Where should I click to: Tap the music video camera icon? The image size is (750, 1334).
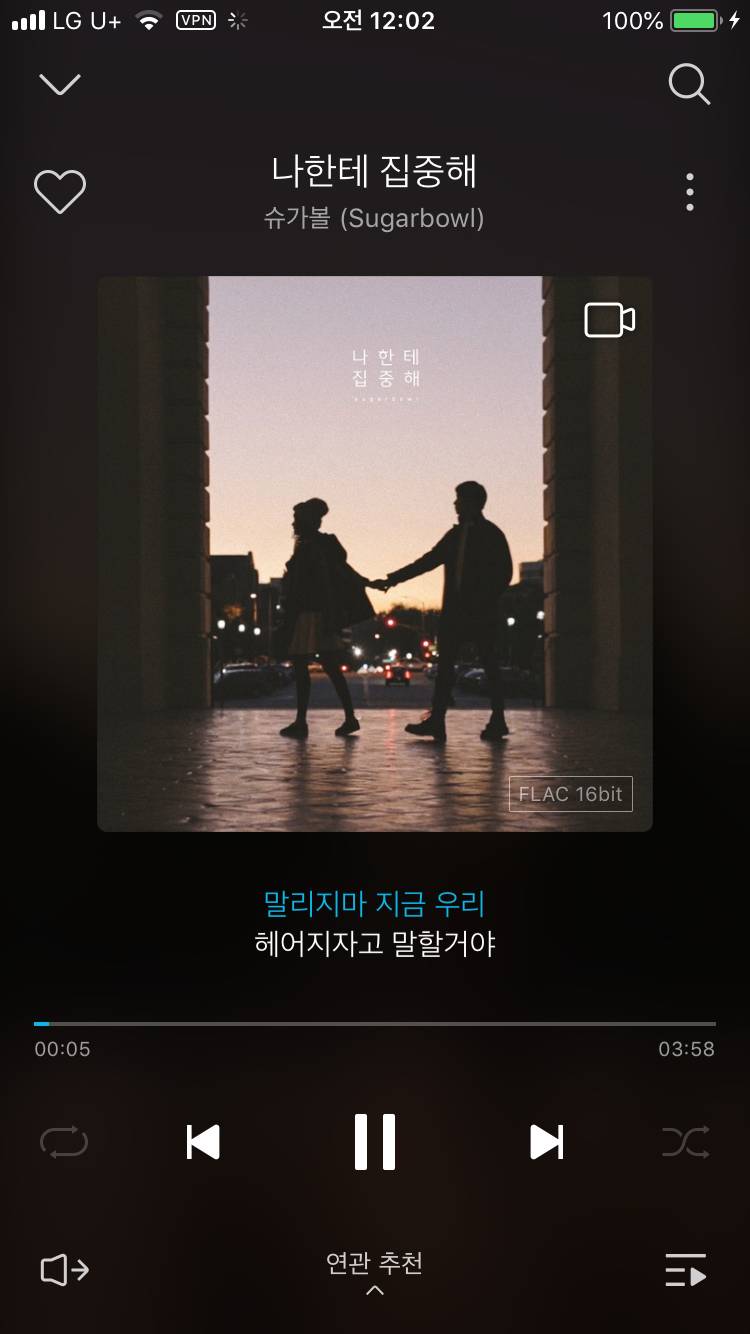[609, 319]
